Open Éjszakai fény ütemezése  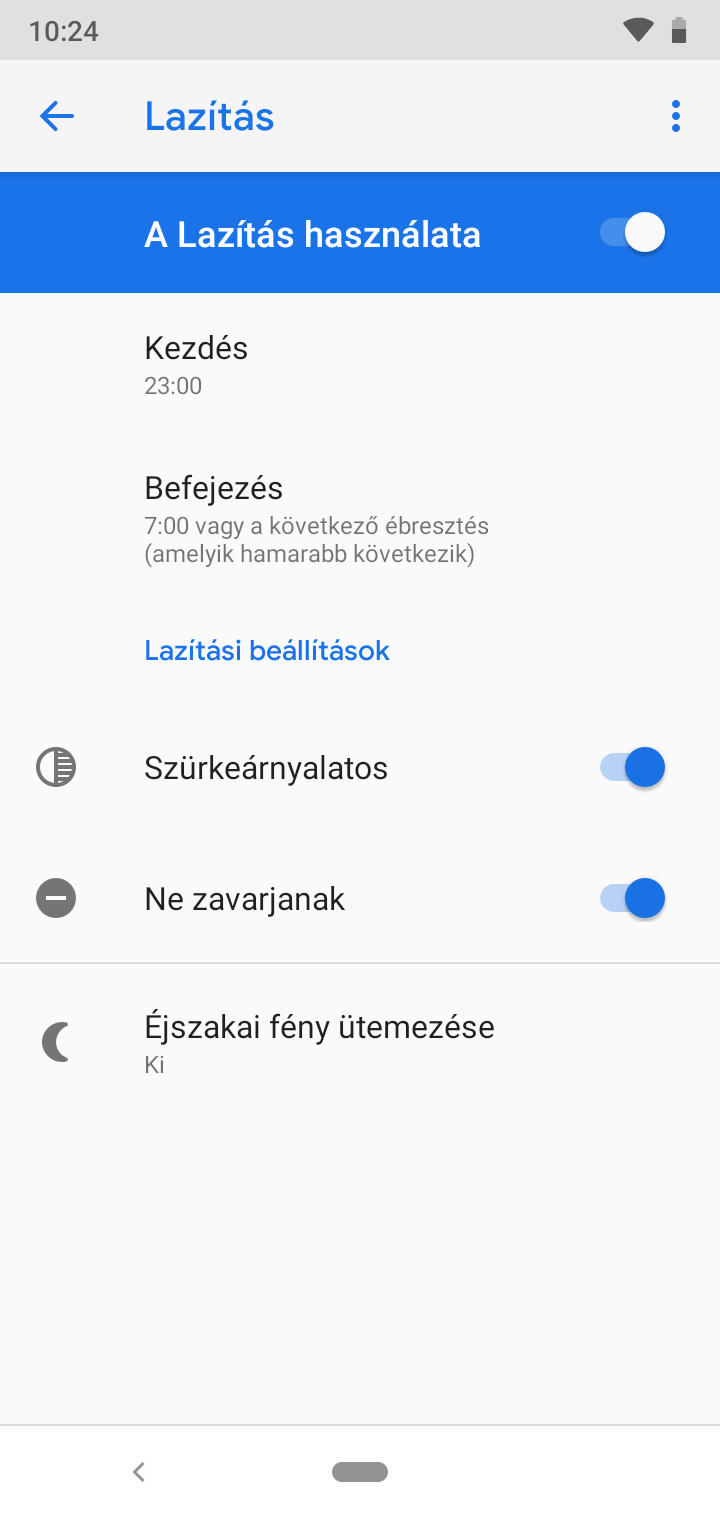360,1043
